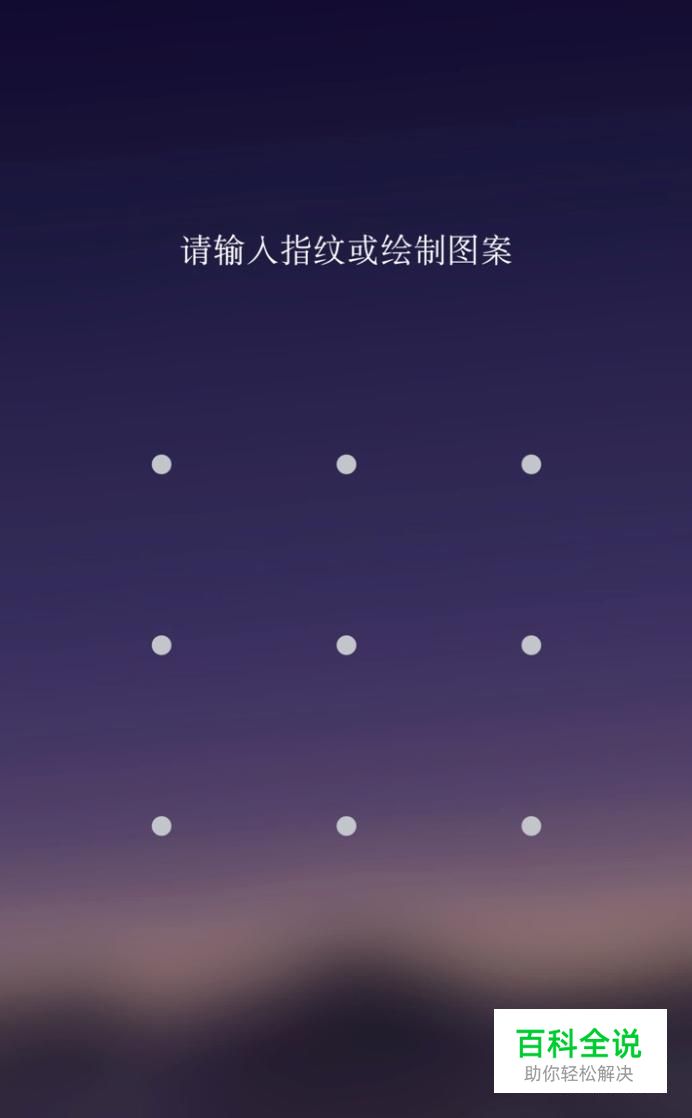Select the center pattern dot
This screenshot has height=1118, width=692.
click(346, 645)
